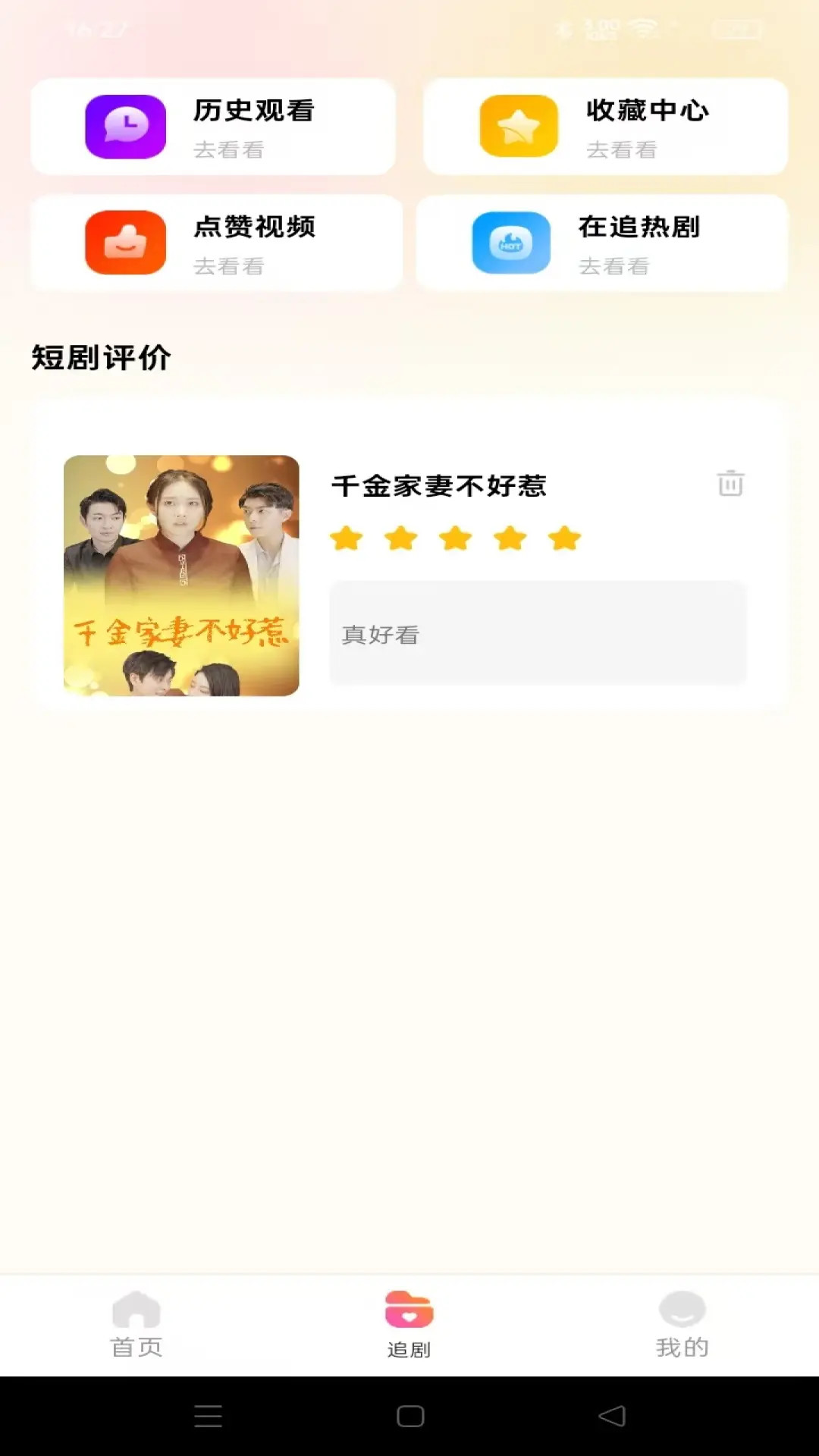Tap the third star in the rating row
Viewport: 819px width, 1456px height.
click(453, 538)
